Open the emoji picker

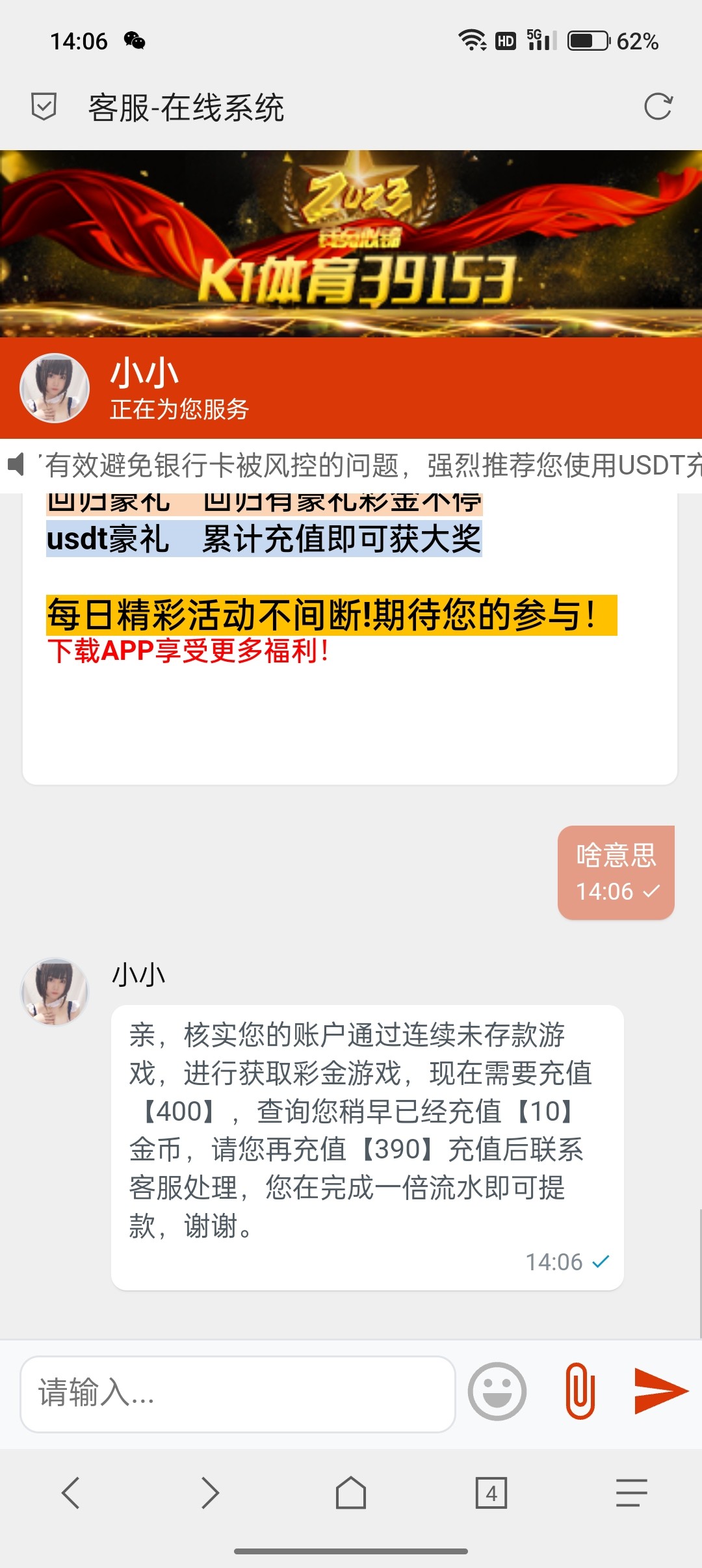[497, 1392]
